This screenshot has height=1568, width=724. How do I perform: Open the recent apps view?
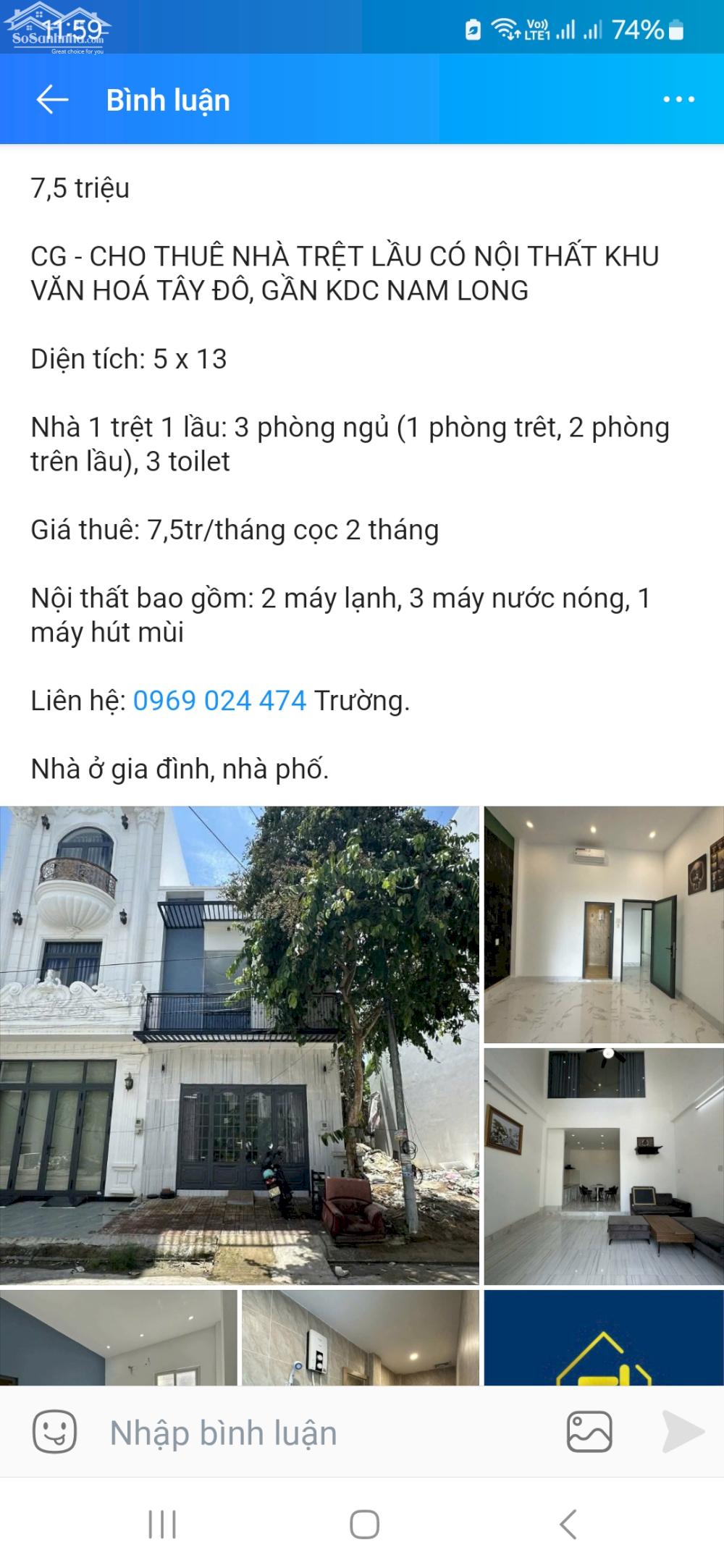(162, 1524)
